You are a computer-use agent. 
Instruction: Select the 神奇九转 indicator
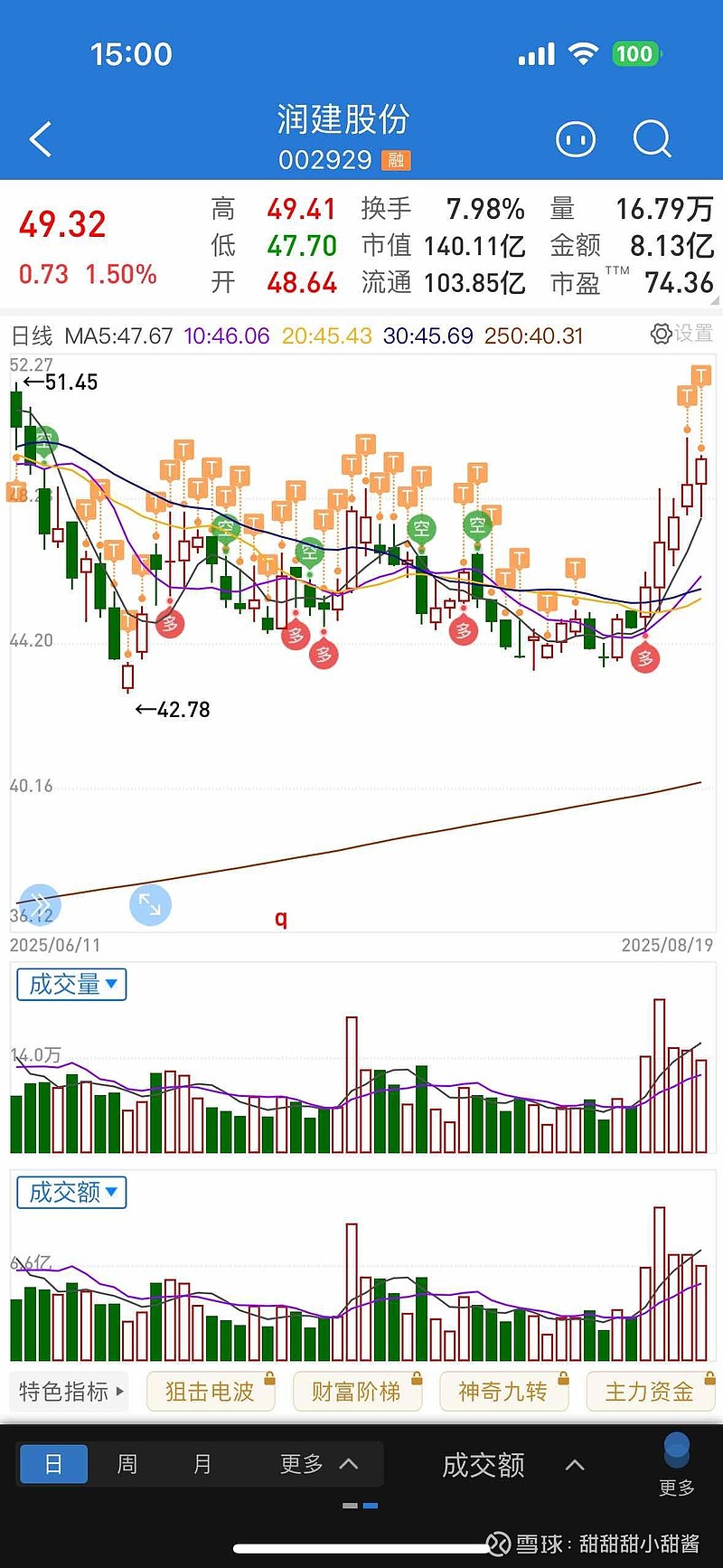coord(503,1391)
